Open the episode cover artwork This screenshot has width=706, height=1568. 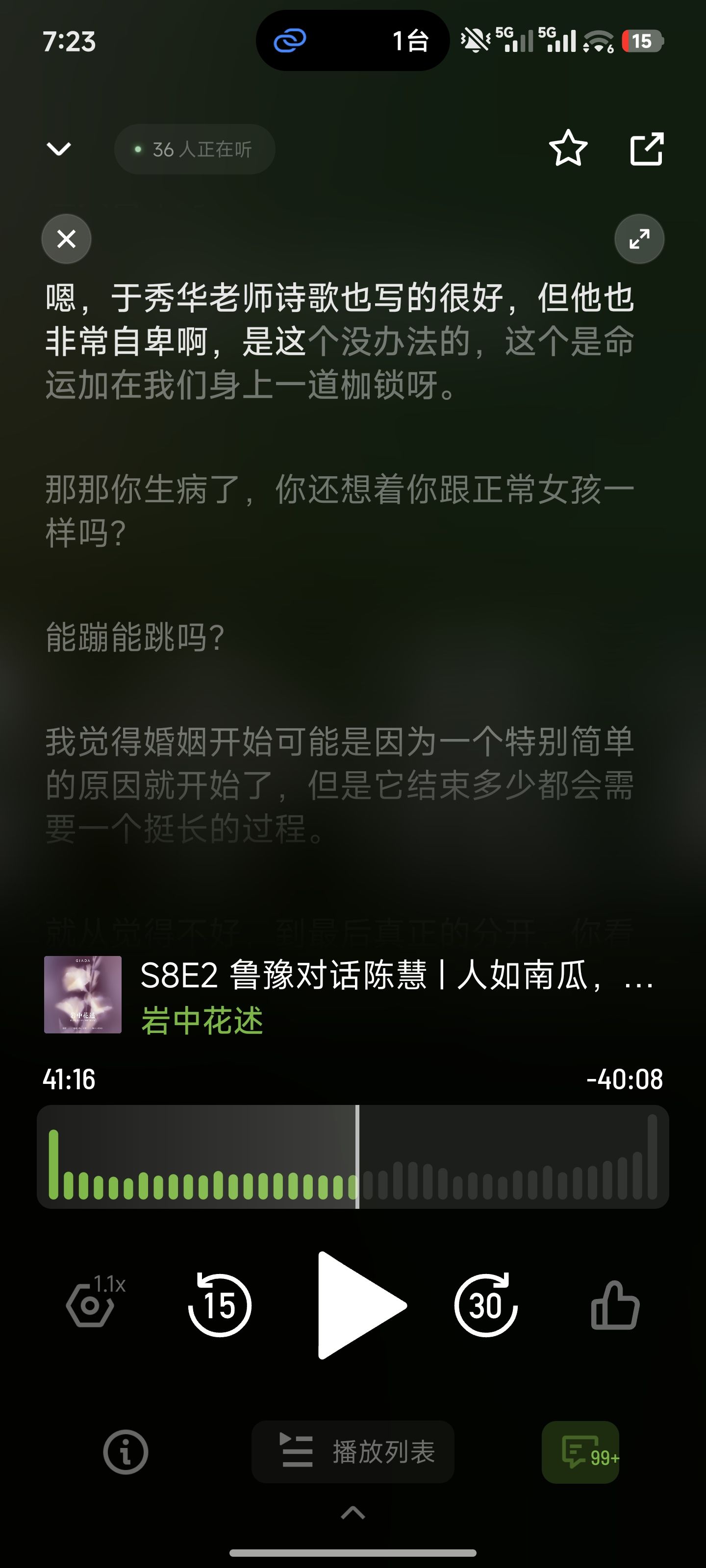tap(83, 995)
